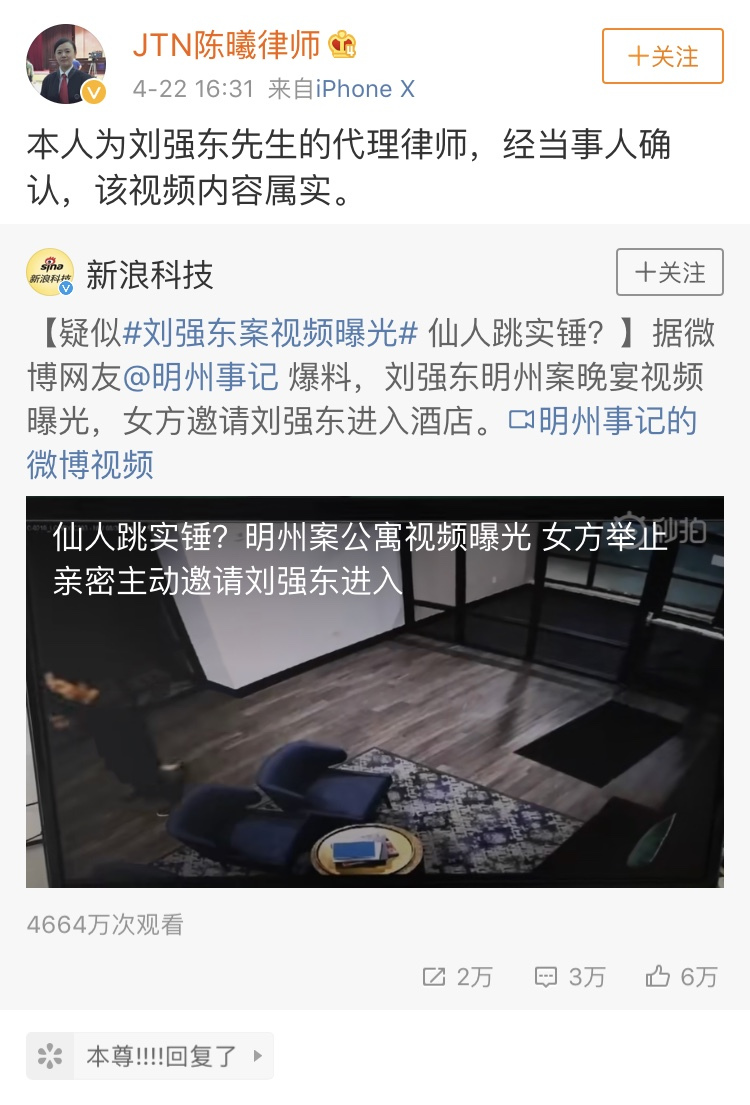This screenshot has height=1105, width=750.
Task: Like the post with 6万 likes
Action: point(681,977)
